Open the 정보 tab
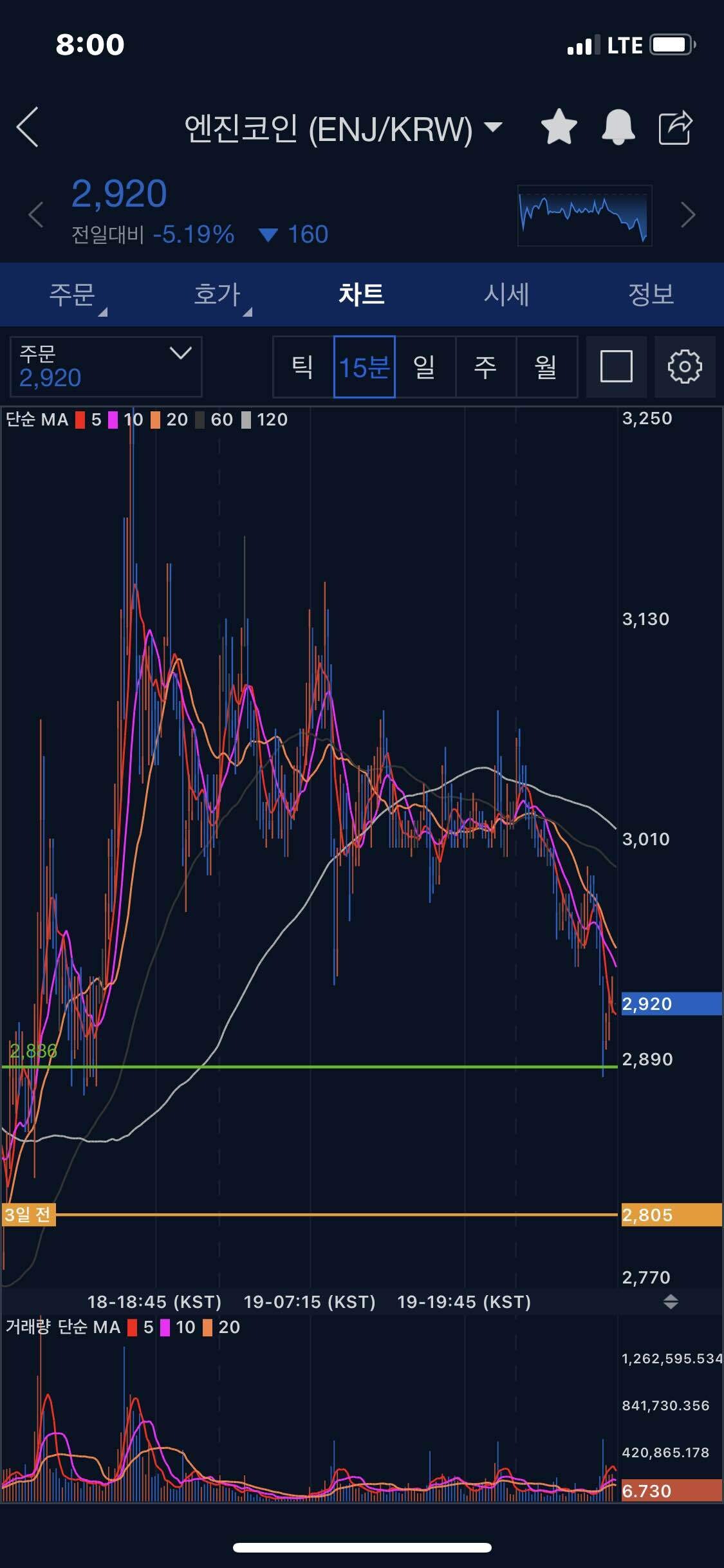Image resolution: width=724 pixels, height=1568 pixels. click(x=651, y=295)
